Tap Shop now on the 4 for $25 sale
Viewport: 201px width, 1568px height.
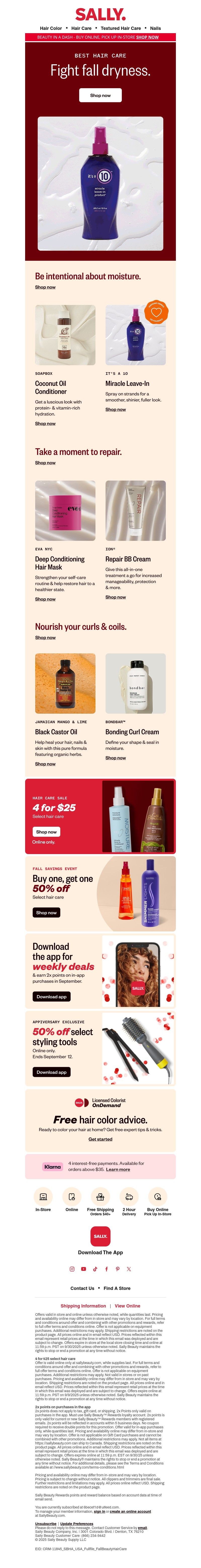click(46, 831)
